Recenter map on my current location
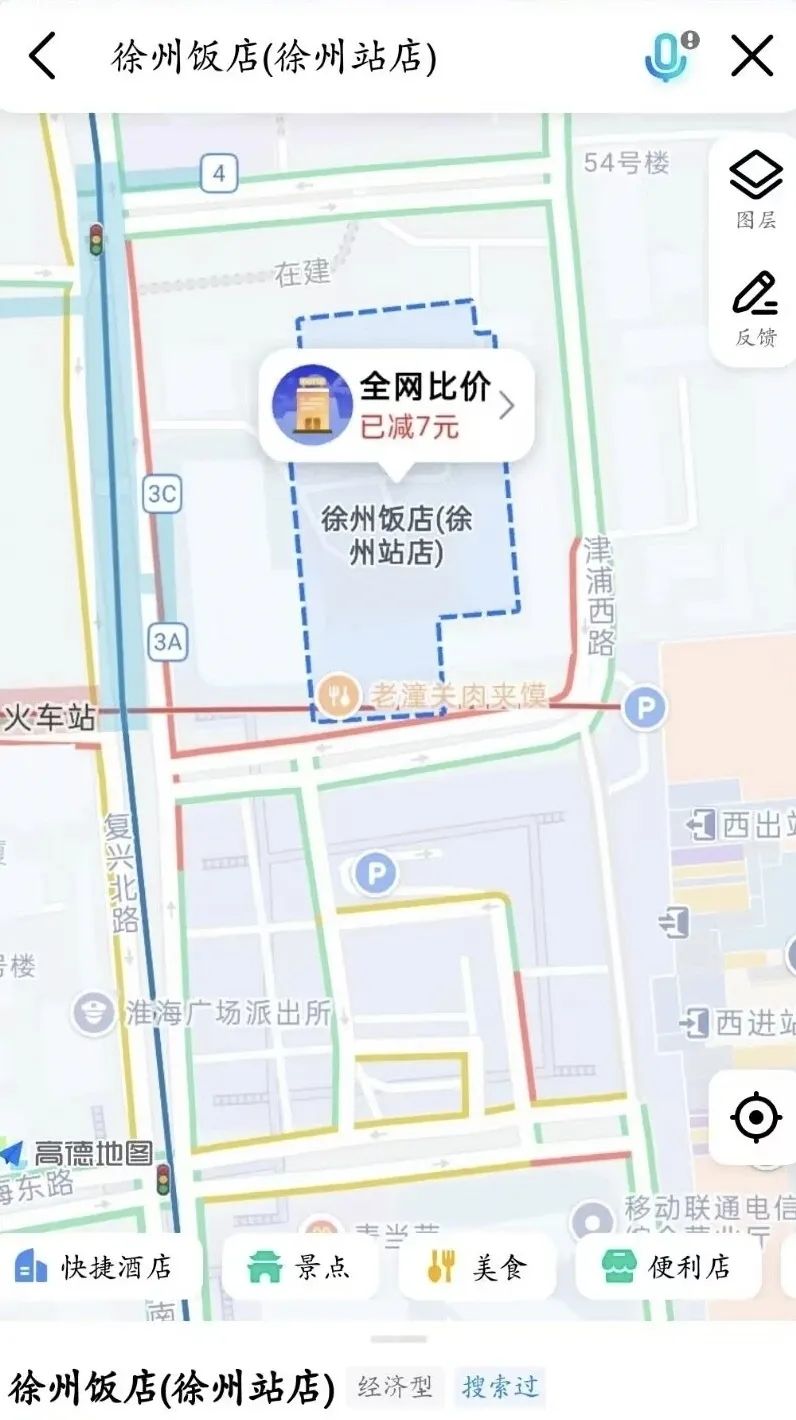This screenshot has width=796, height=1420. pos(756,1116)
